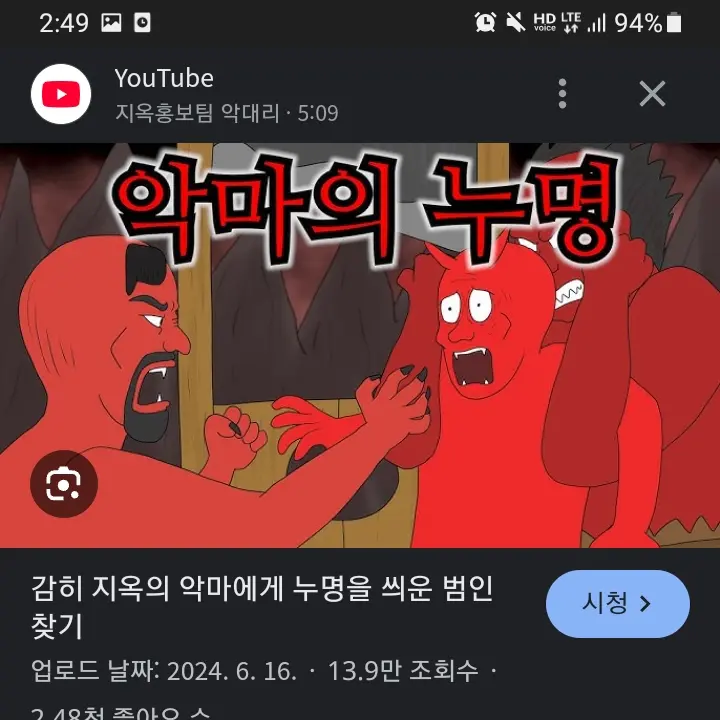Image resolution: width=720 pixels, height=720 pixels.
Task: Close the YouTube preview panel
Action: pos(652,94)
